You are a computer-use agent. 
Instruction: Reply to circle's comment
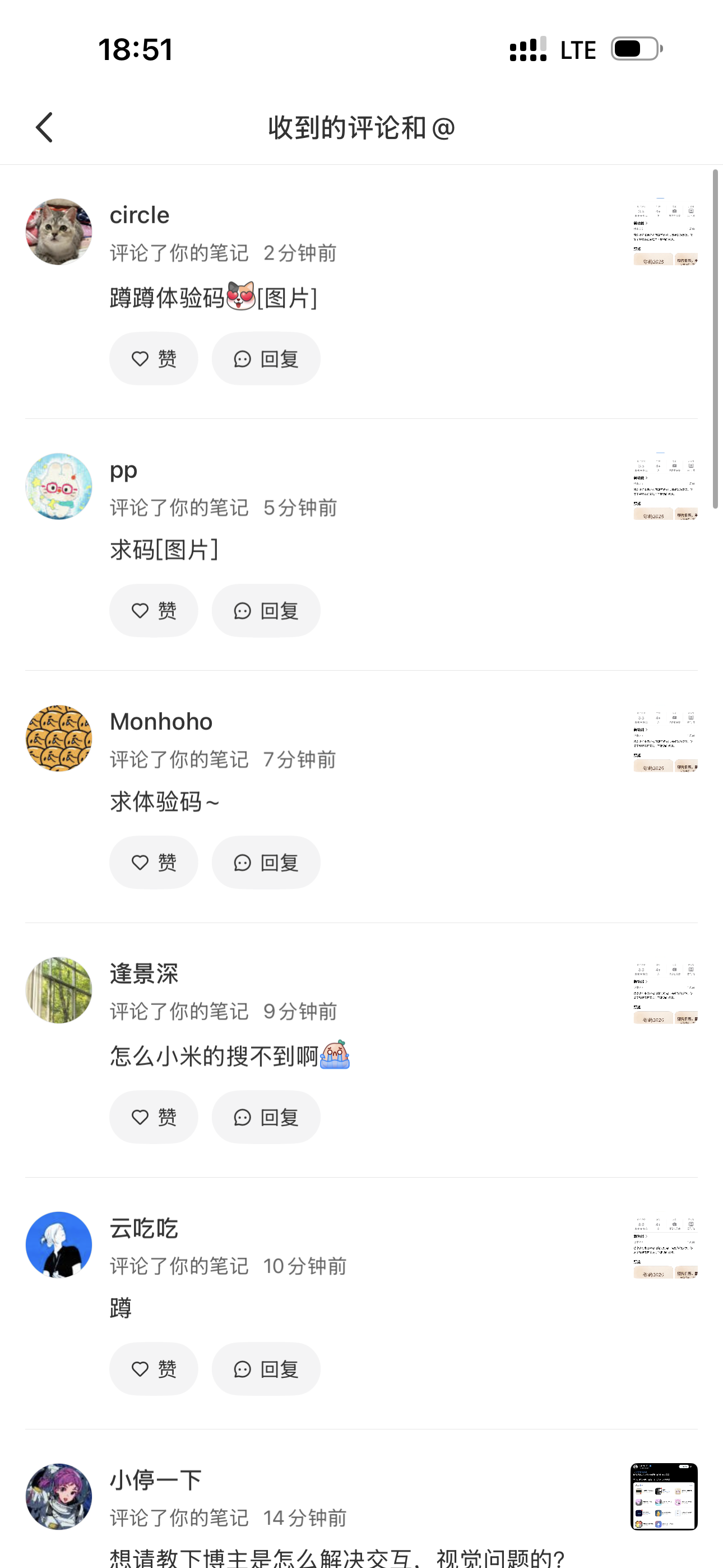266,358
